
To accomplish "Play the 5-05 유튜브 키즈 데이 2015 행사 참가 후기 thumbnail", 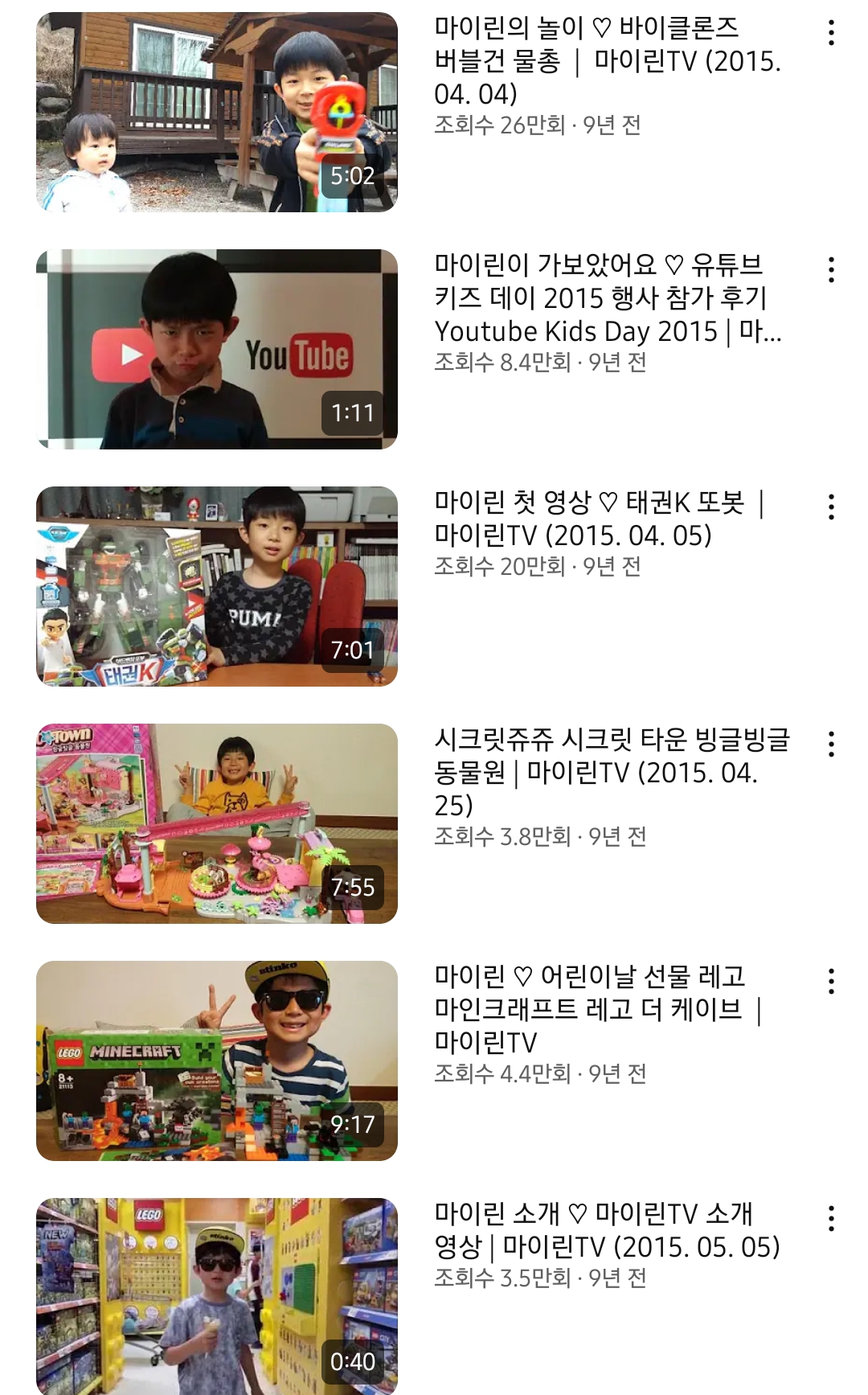I will click(217, 349).
